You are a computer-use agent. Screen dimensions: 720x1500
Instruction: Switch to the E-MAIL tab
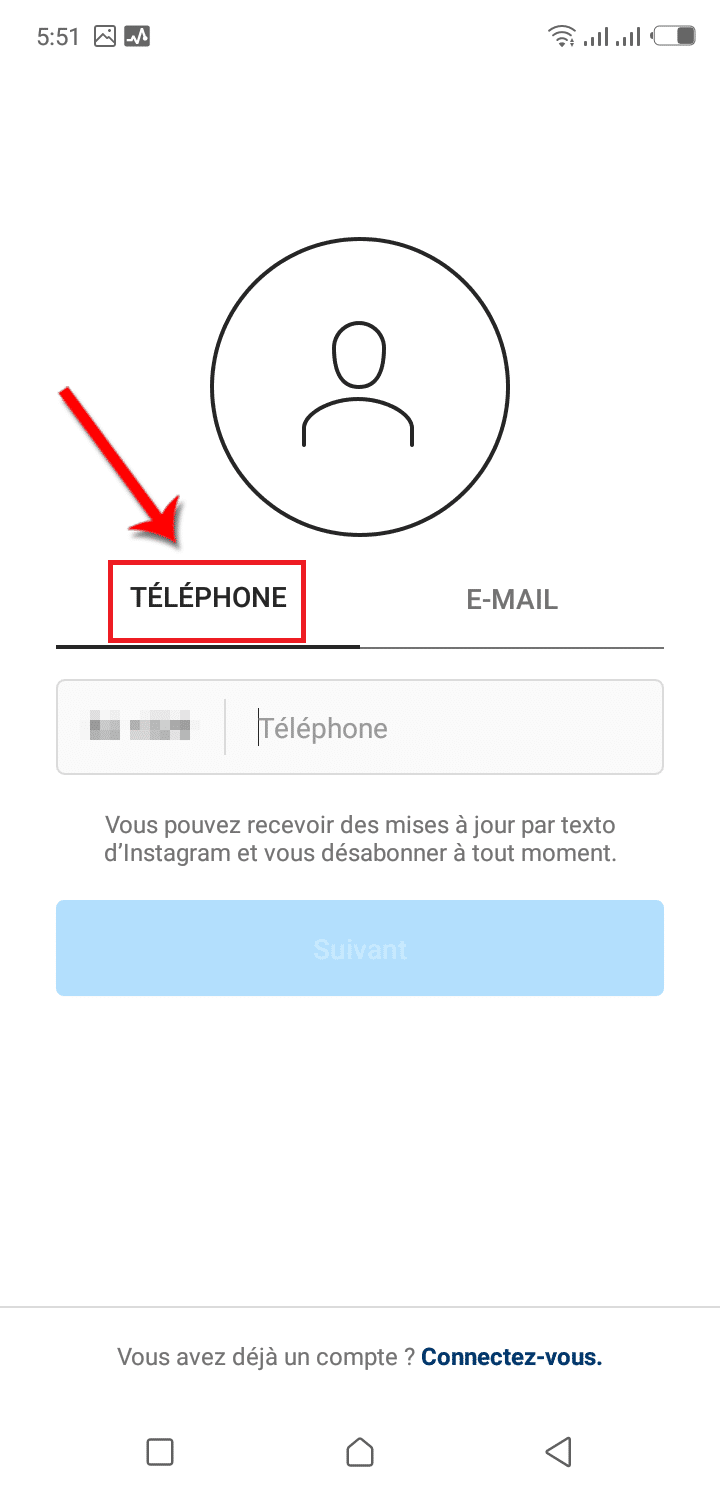click(x=512, y=600)
